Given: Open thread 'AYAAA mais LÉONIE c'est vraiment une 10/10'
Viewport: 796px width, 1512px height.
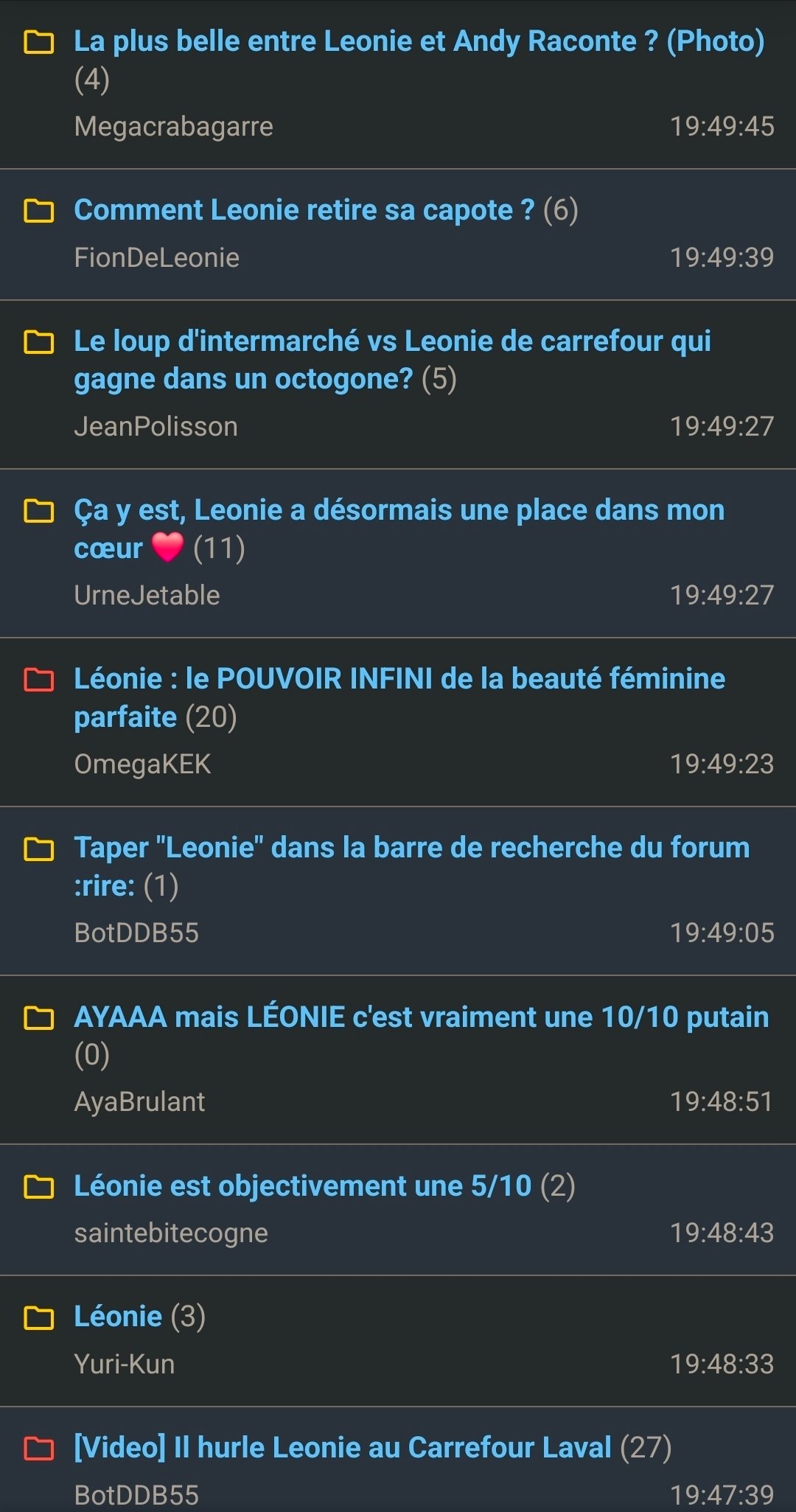Looking at the screenshot, I should point(421,1017).
